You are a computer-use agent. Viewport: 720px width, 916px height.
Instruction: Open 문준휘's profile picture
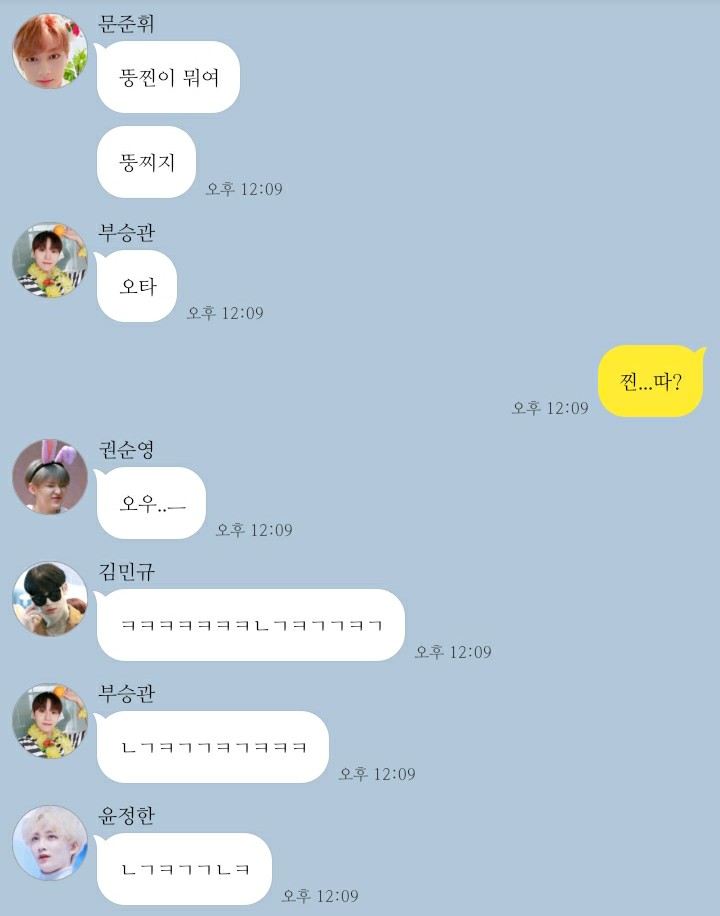pyautogui.click(x=50, y=51)
